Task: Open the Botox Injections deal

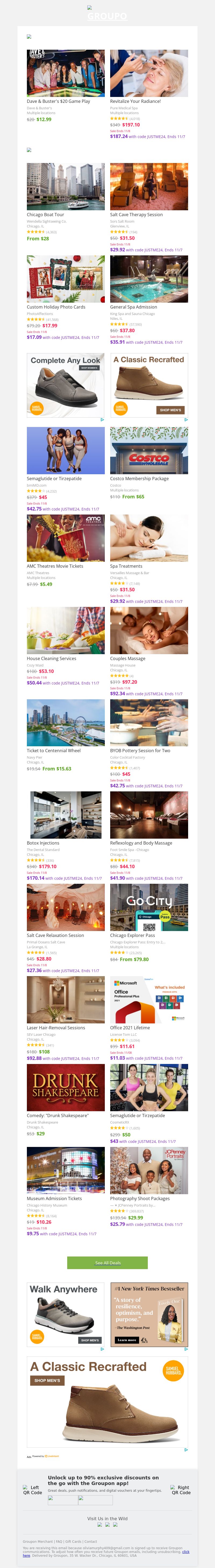Action: tap(43, 843)
